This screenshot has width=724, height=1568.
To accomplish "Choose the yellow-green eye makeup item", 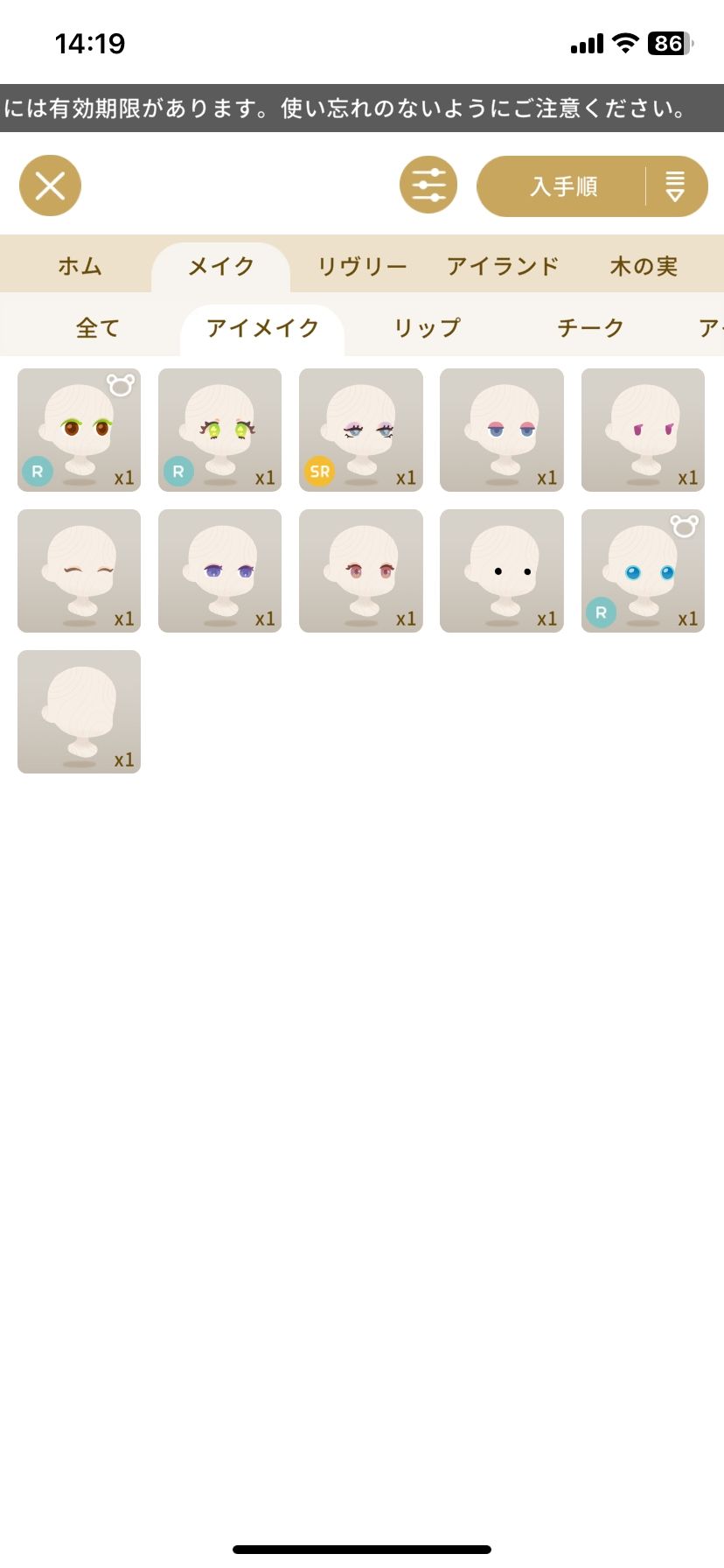I will [x=220, y=430].
